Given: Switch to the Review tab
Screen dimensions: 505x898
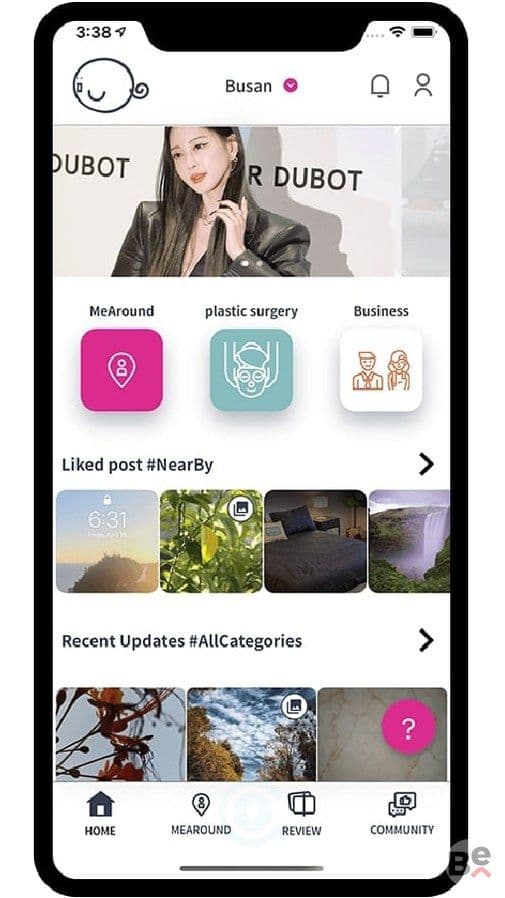Looking at the screenshot, I should pyautogui.click(x=302, y=813).
